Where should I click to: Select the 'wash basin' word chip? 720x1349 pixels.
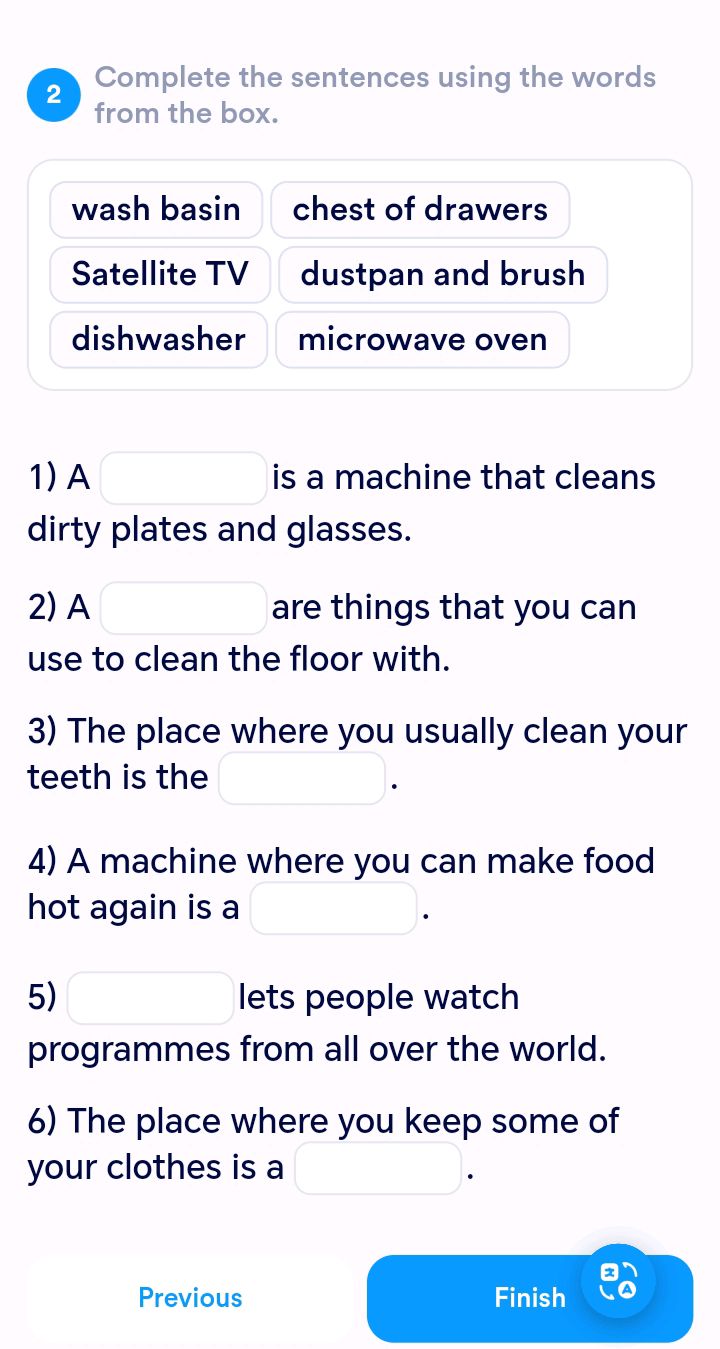[x=155, y=209]
